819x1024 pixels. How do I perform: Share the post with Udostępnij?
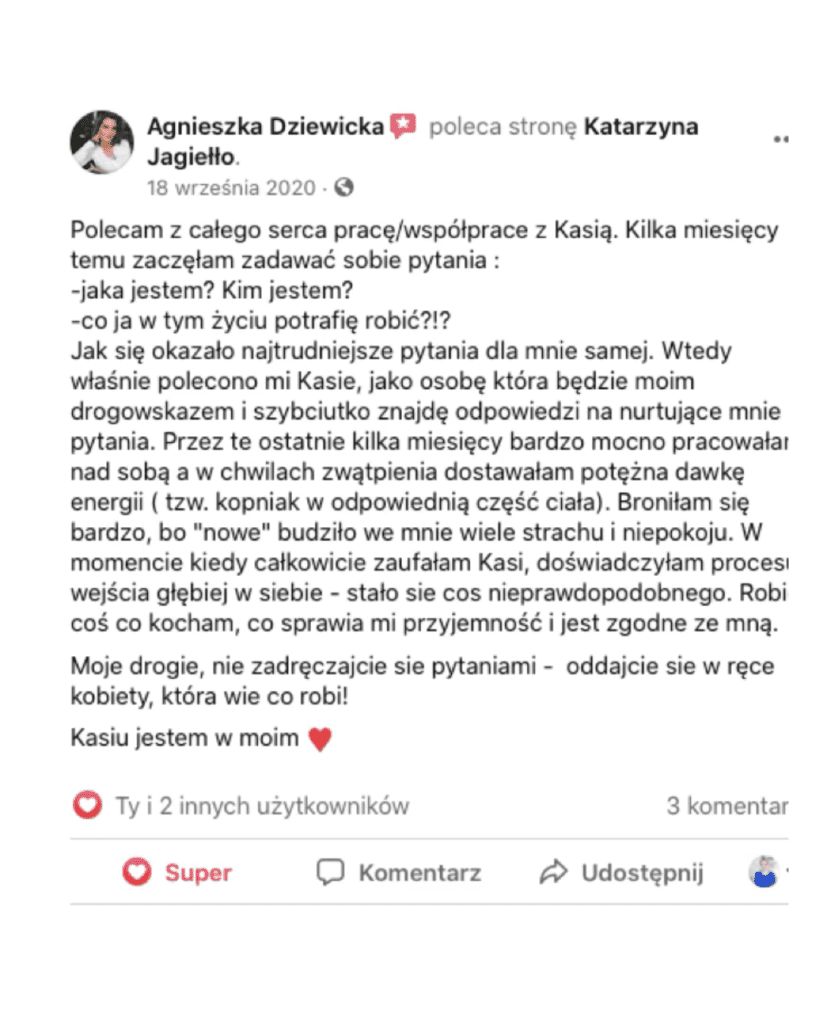click(621, 872)
